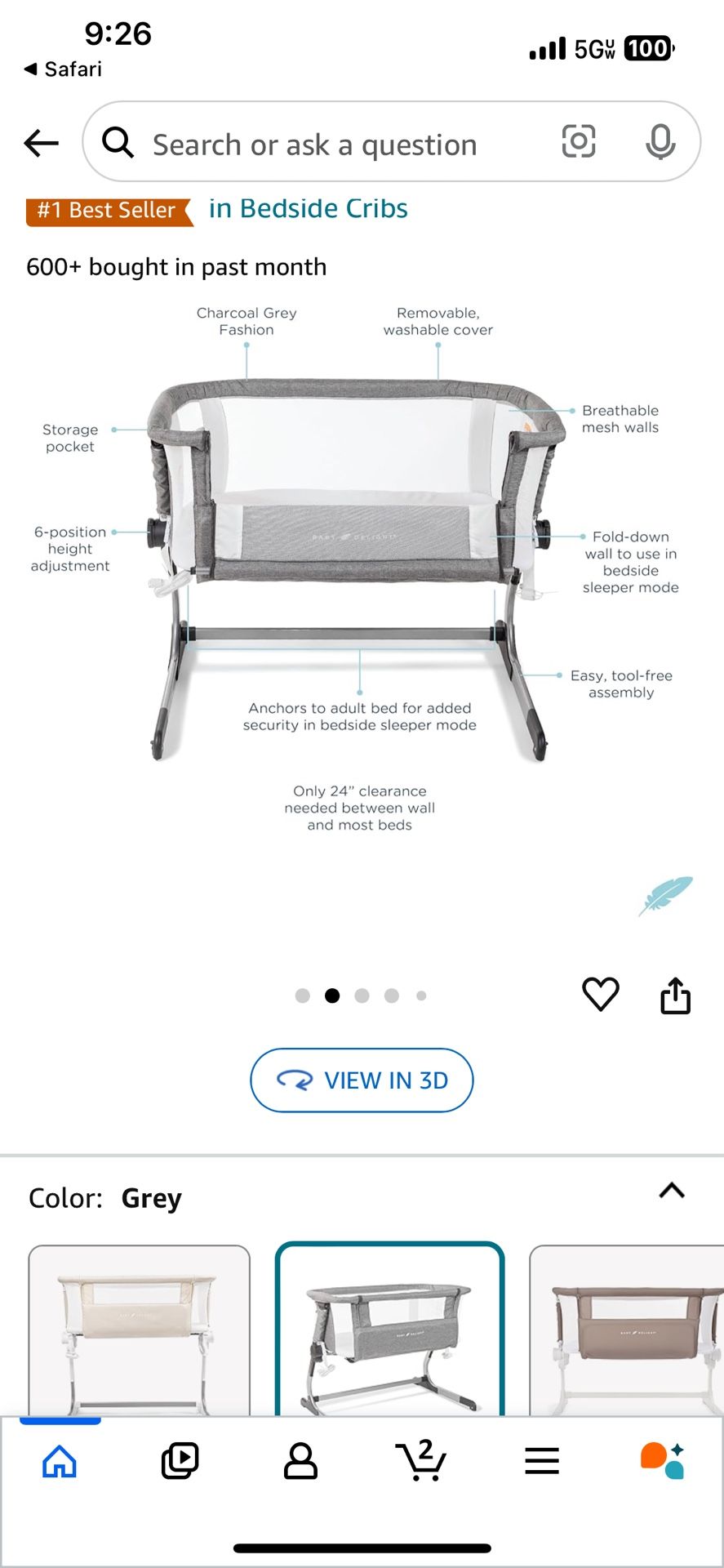Return to Safari via status bar link

[61, 69]
